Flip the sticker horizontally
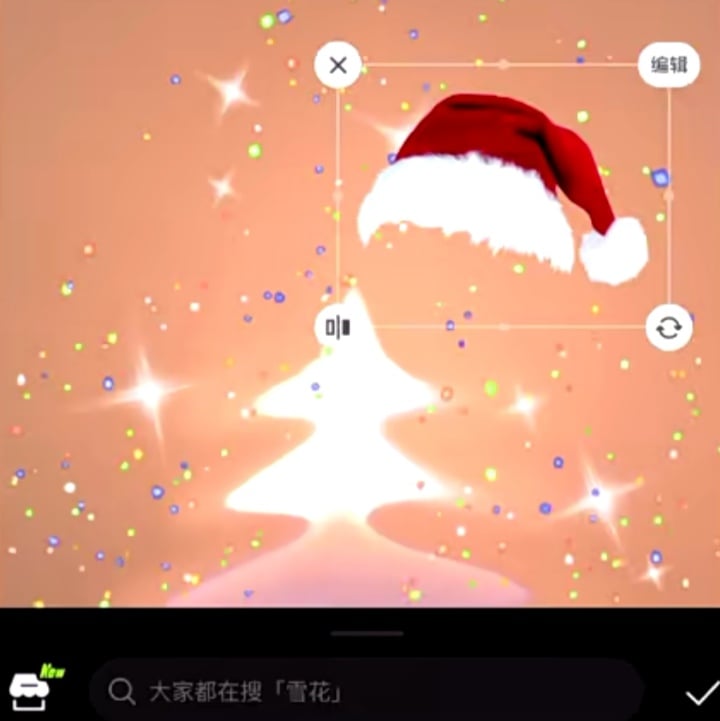This screenshot has width=720, height=721. (x=338, y=327)
